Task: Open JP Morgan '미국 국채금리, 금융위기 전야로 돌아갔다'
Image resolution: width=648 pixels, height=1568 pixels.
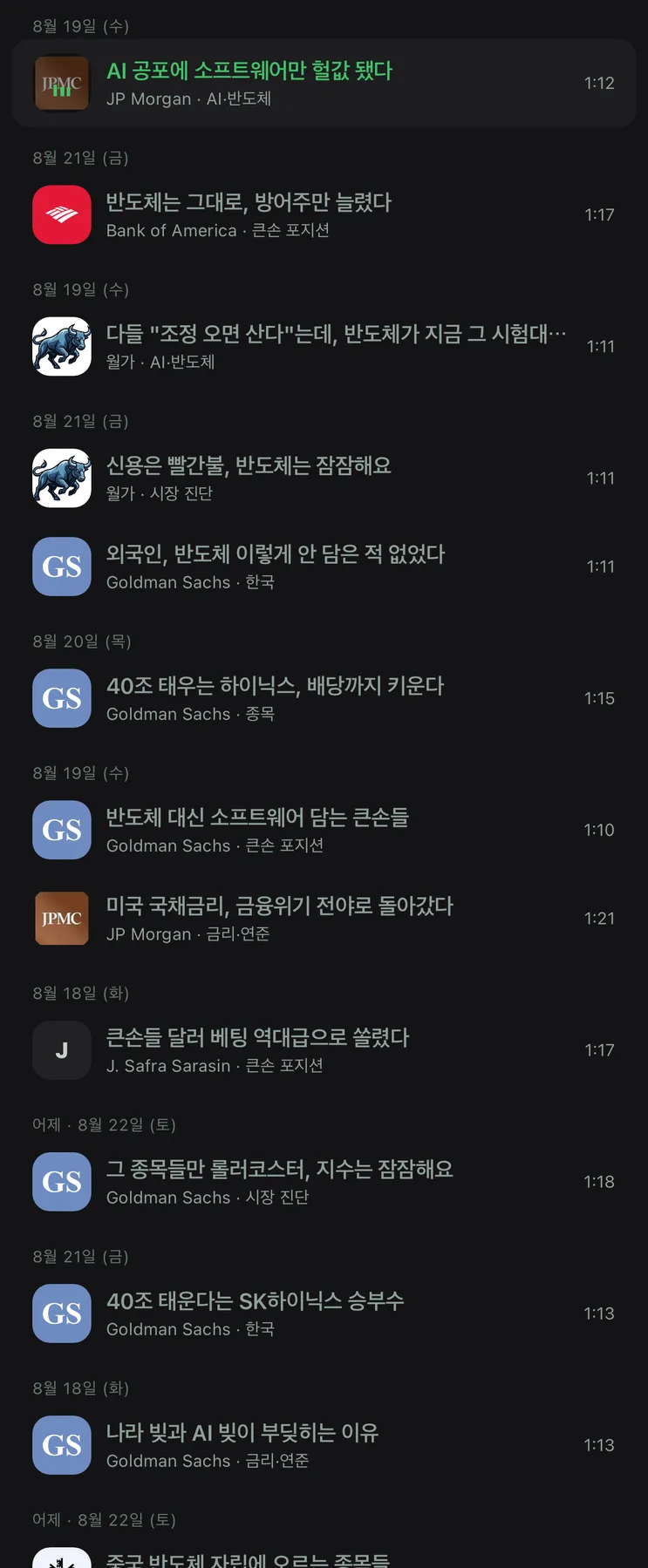Action: click(x=324, y=919)
